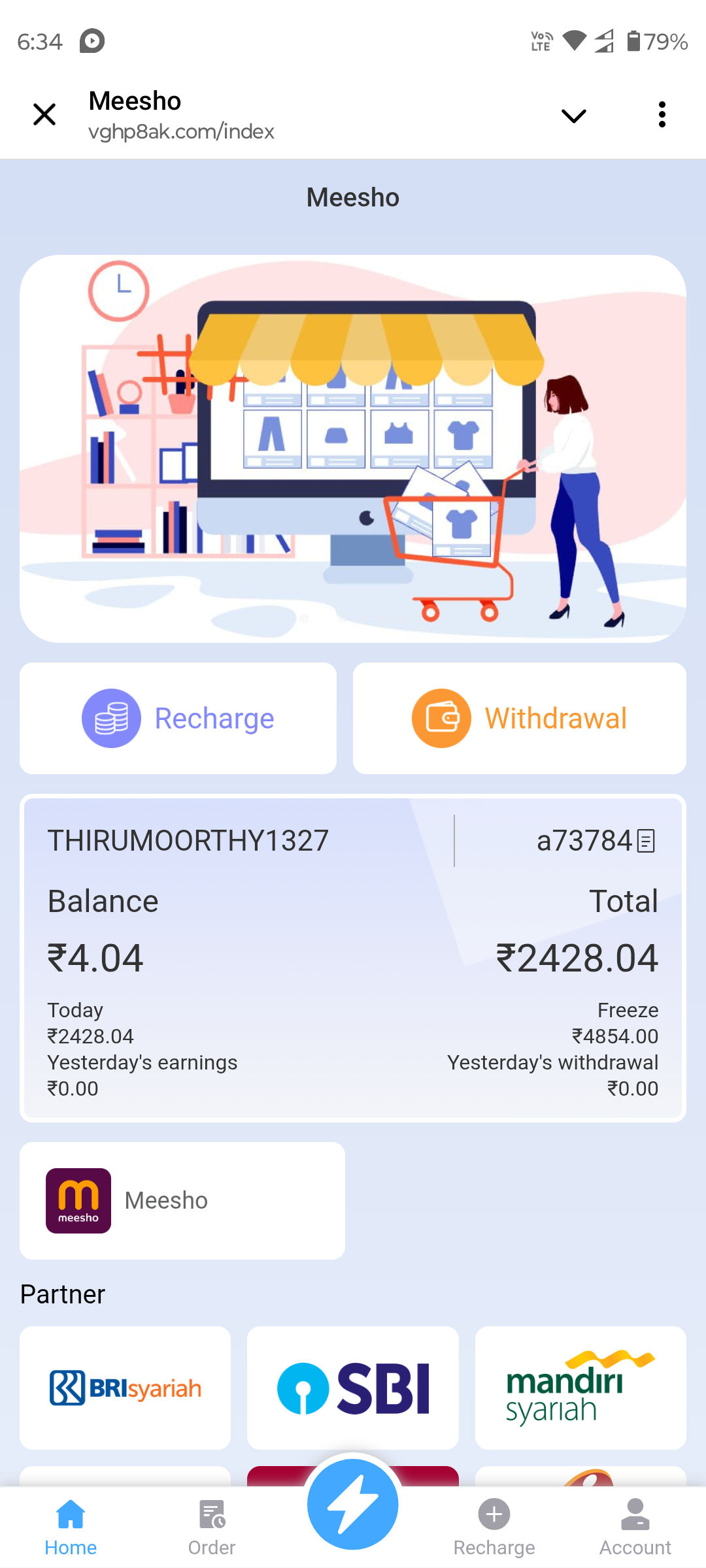Screen dimensions: 706x1568
Task: Switch to the Order tab
Action: tap(212, 1527)
